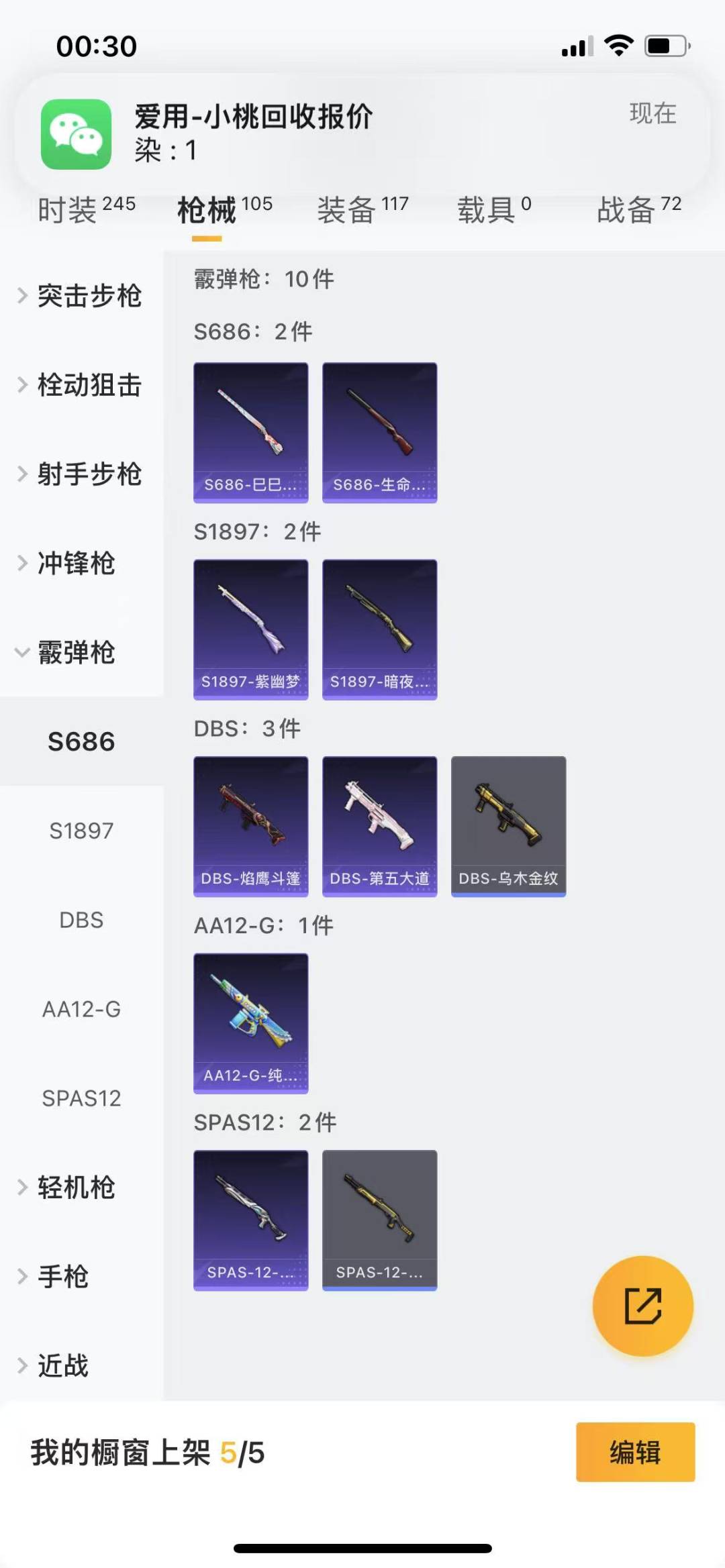The image size is (725, 1568).
Task: Expand the 栓动狙击 category
Action: pos(81,385)
